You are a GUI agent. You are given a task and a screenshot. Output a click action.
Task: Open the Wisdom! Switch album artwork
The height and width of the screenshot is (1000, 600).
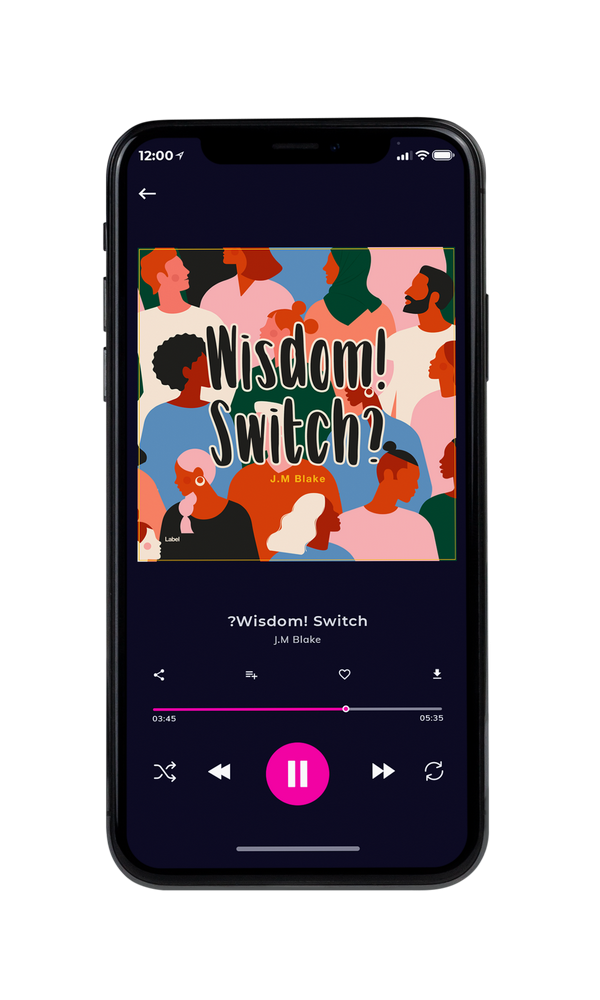click(296, 404)
